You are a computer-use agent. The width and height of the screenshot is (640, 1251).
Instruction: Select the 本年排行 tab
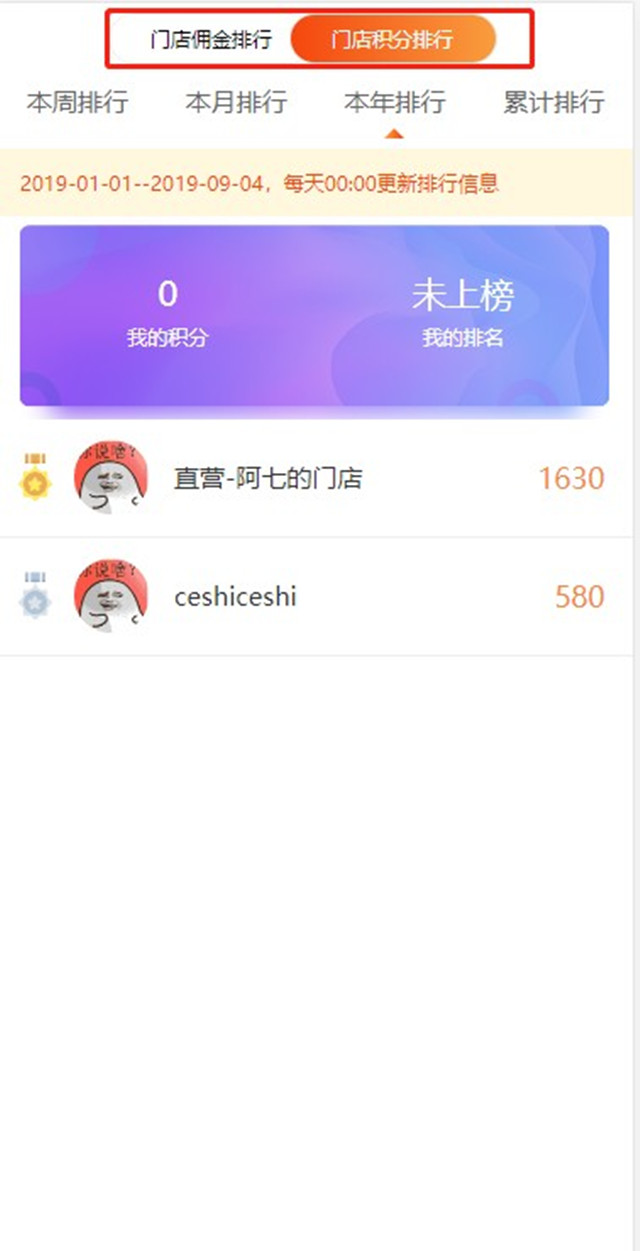pos(395,102)
